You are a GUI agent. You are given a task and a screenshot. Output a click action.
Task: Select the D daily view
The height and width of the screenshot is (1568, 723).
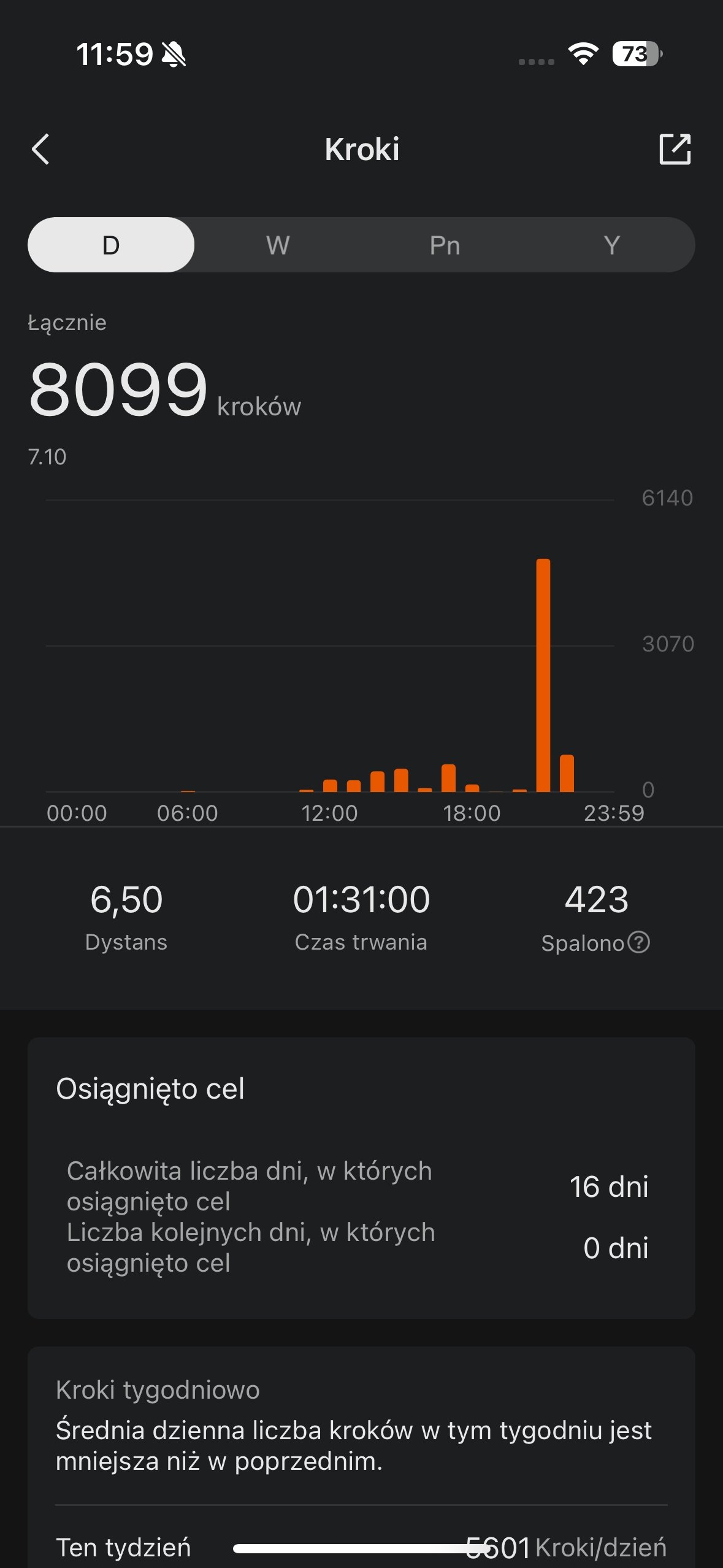[111, 245]
